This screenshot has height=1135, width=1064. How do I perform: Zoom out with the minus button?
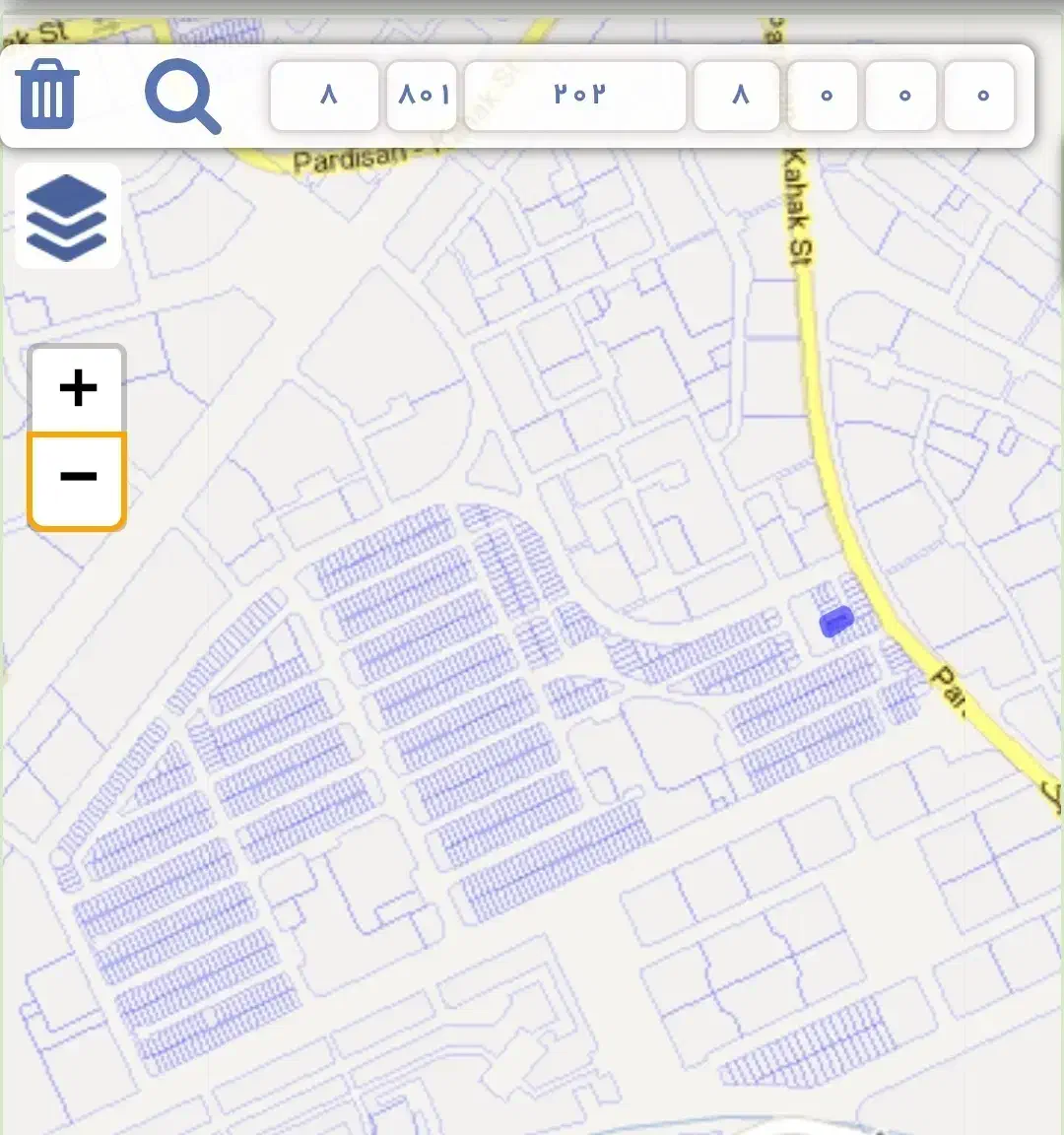click(78, 479)
